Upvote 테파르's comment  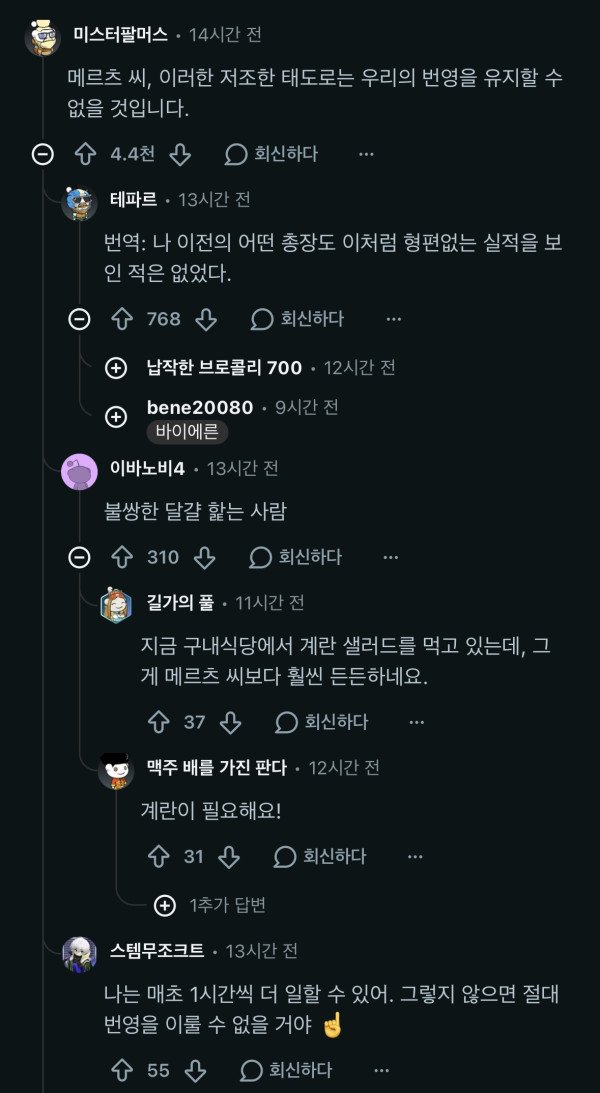click(x=122, y=319)
